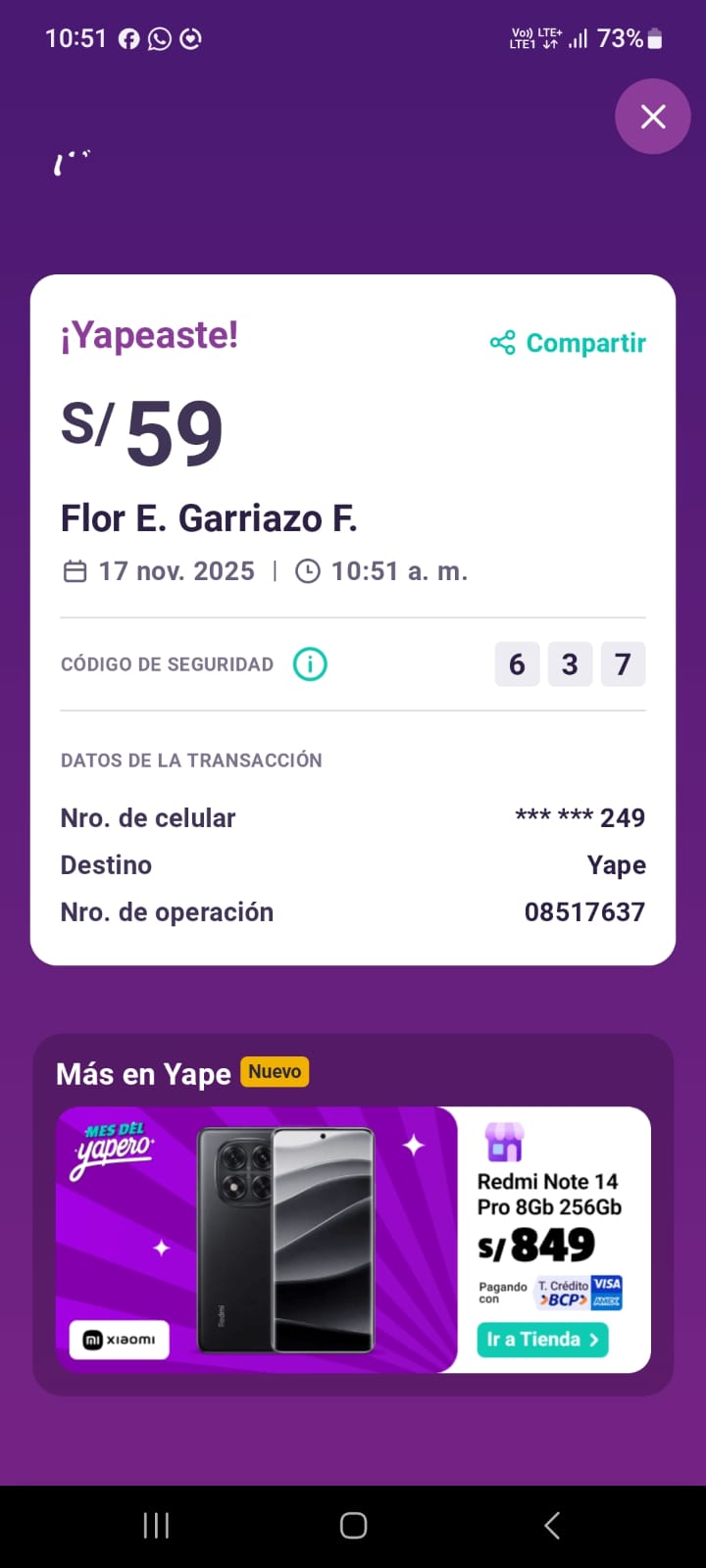Open recent apps from the navigation bar

point(156,1525)
